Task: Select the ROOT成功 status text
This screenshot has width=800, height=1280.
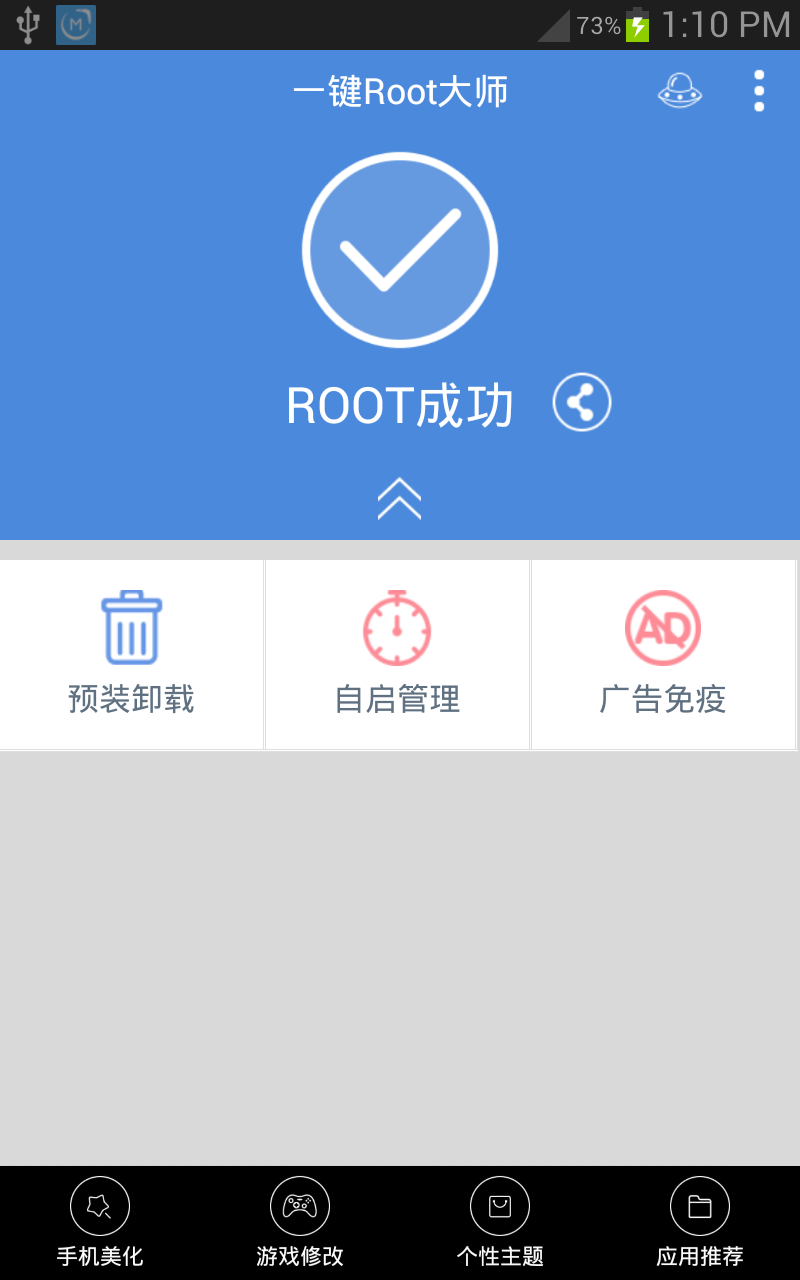Action: tap(400, 405)
